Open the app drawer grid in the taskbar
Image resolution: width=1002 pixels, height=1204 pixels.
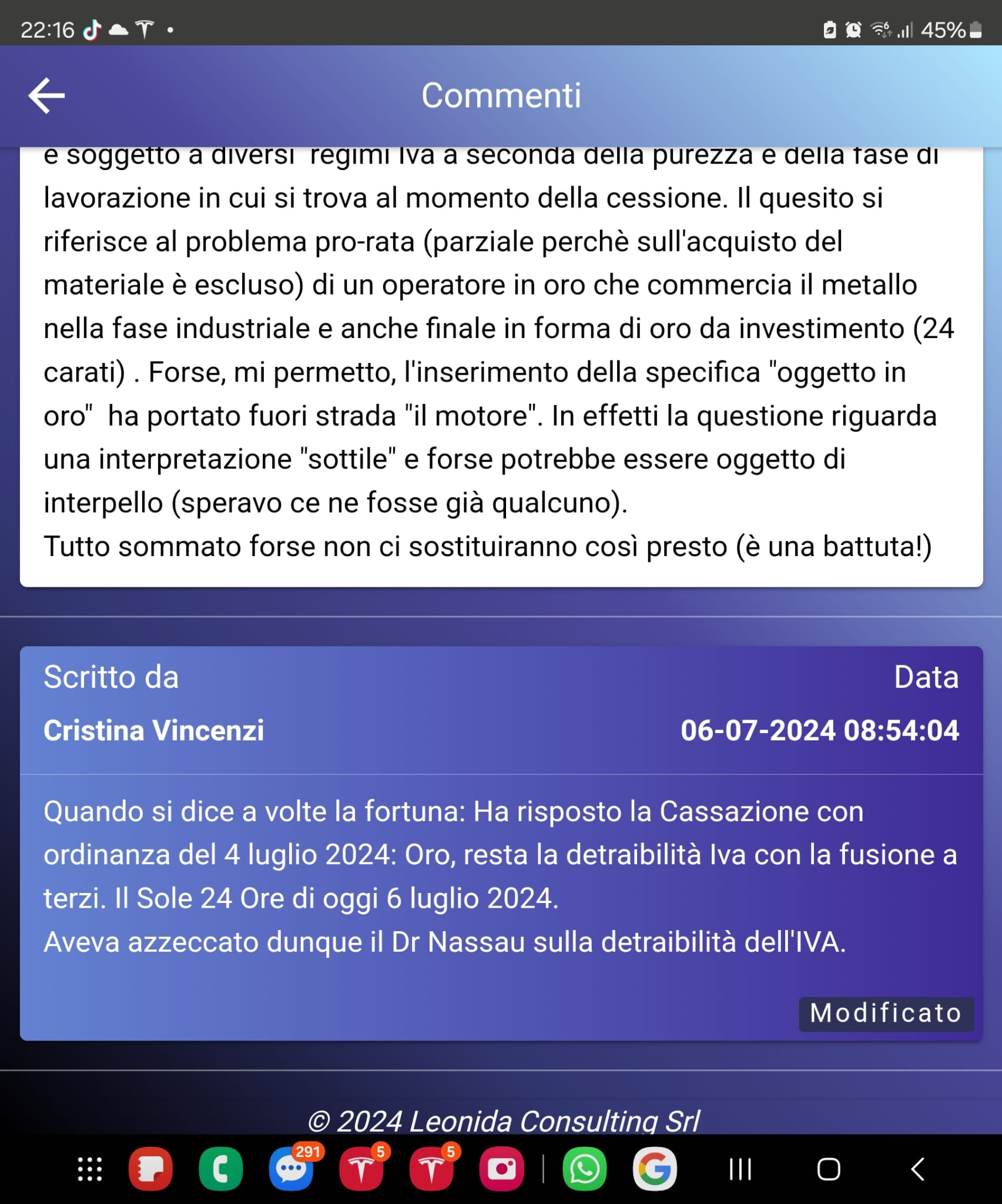point(90,1169)
